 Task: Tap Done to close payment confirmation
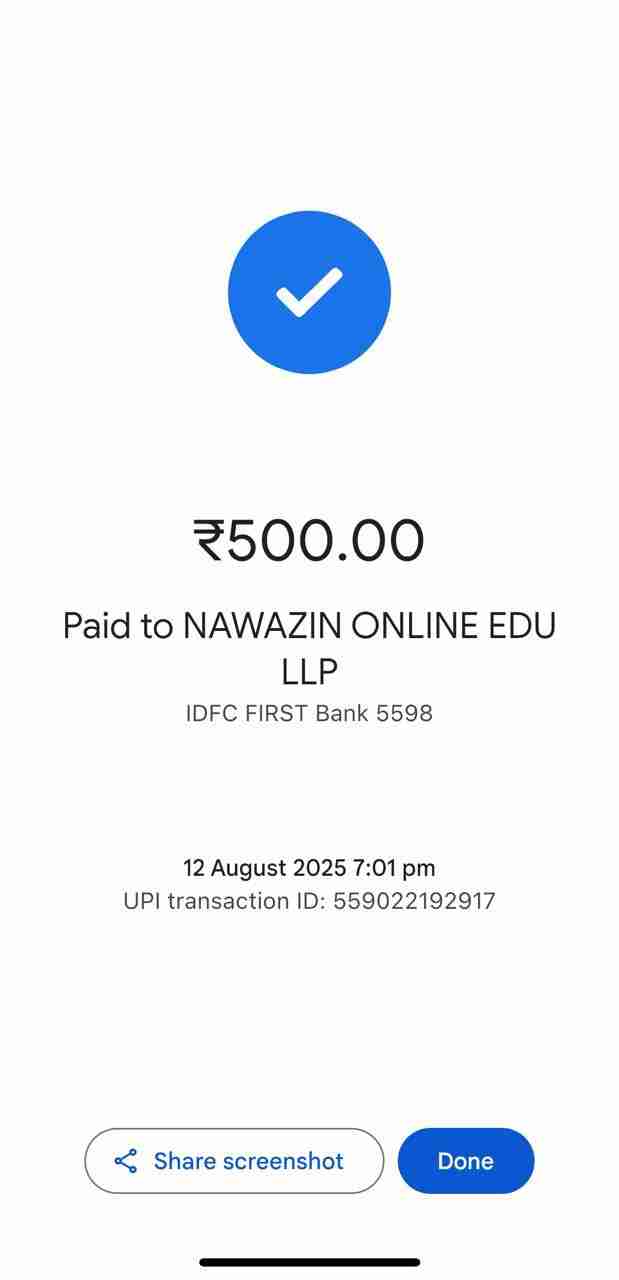pyautogui.click(x=466, y=1161)
